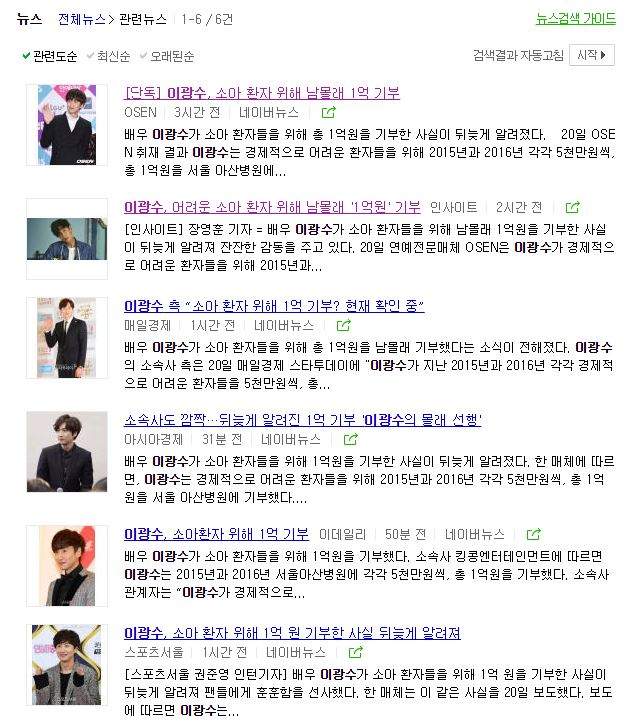Viewport: 638px width, 725px height.
Task: Open the 뉴스검색 가이드 link
Action: [575, 19]
